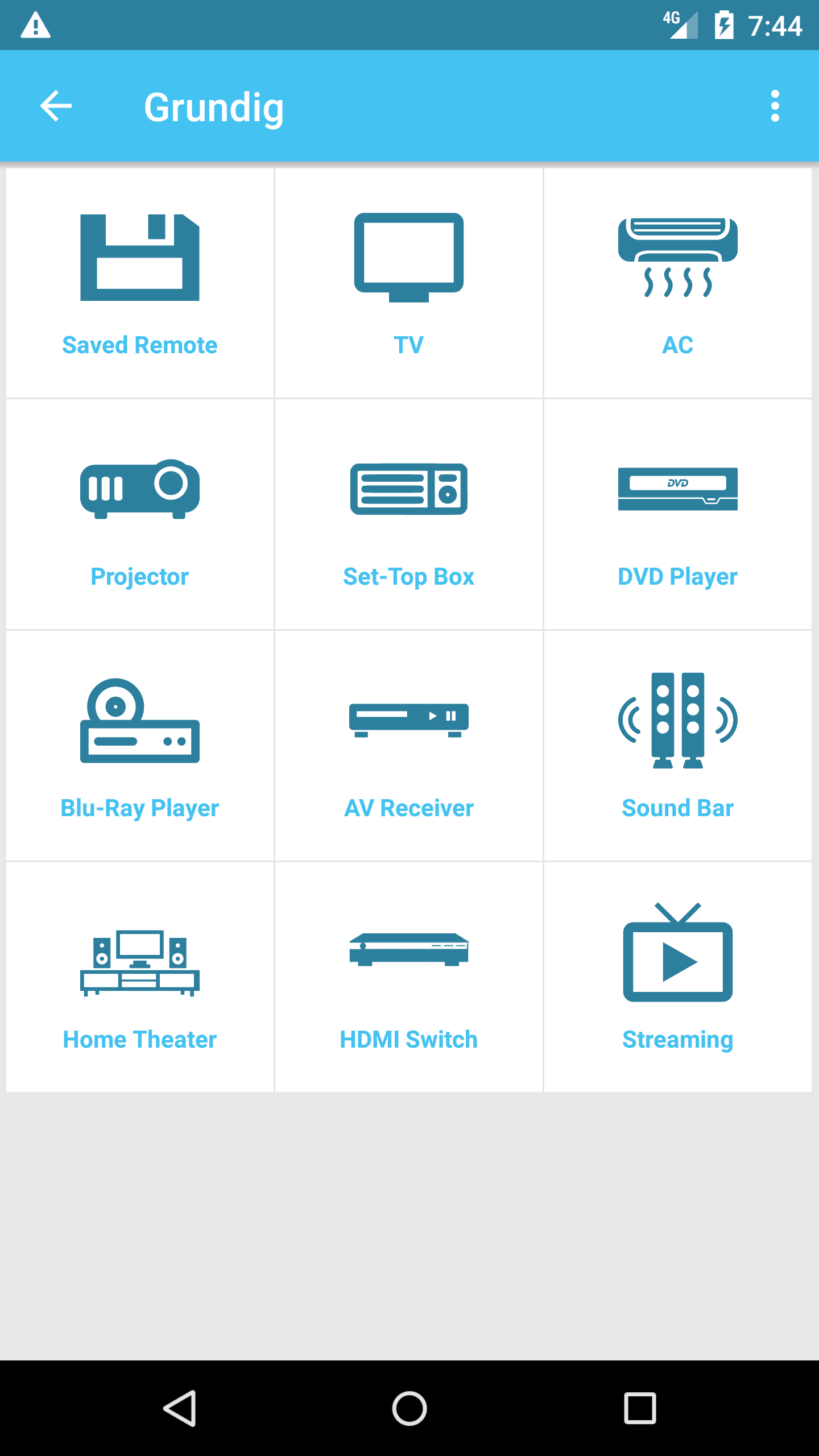Viewport: 819px width, 1456px height.
Task: Open the HDMI Switch tile
Action: tap(408, 977)
